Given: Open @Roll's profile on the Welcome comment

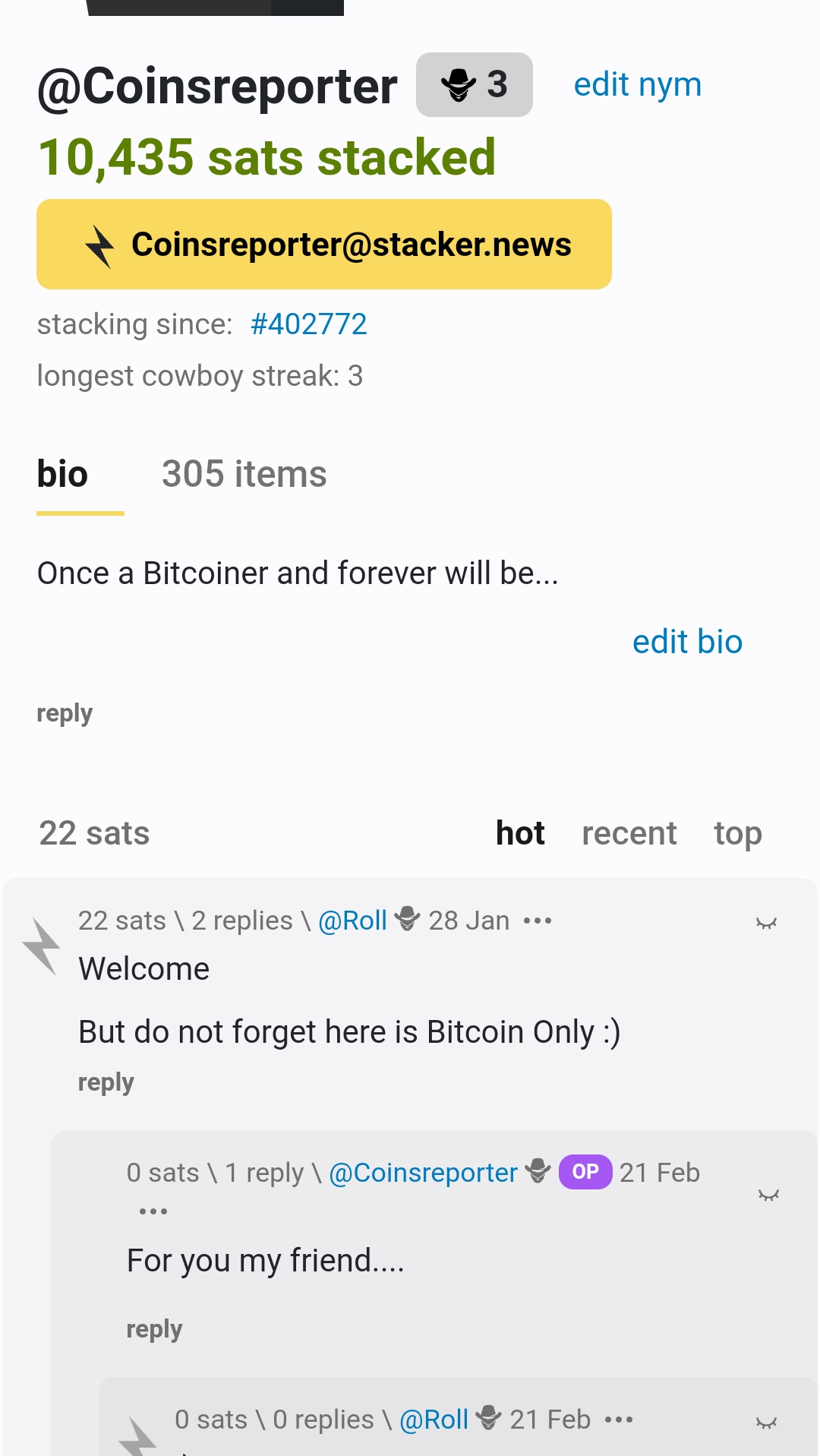Looking at the screenshot, I should point(352,921).
